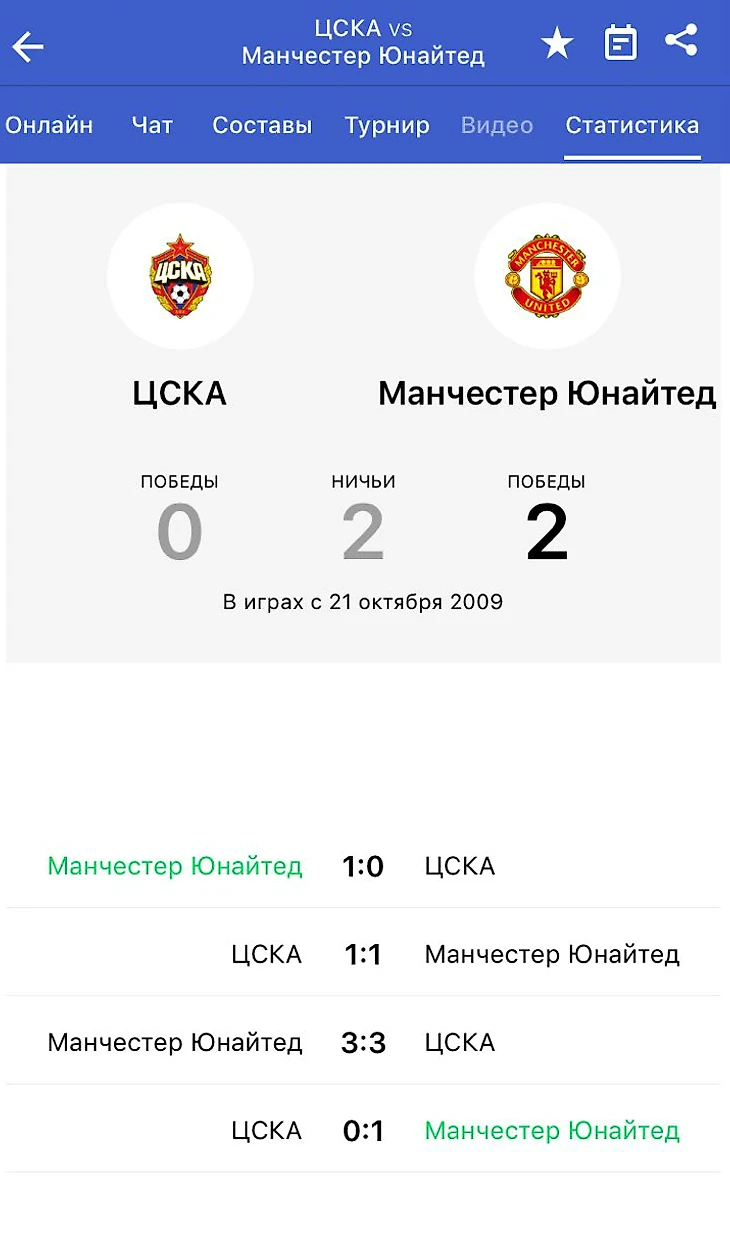The image size is (730, 1260).
Task: Open the Чат tab
Action: point(152,125)
